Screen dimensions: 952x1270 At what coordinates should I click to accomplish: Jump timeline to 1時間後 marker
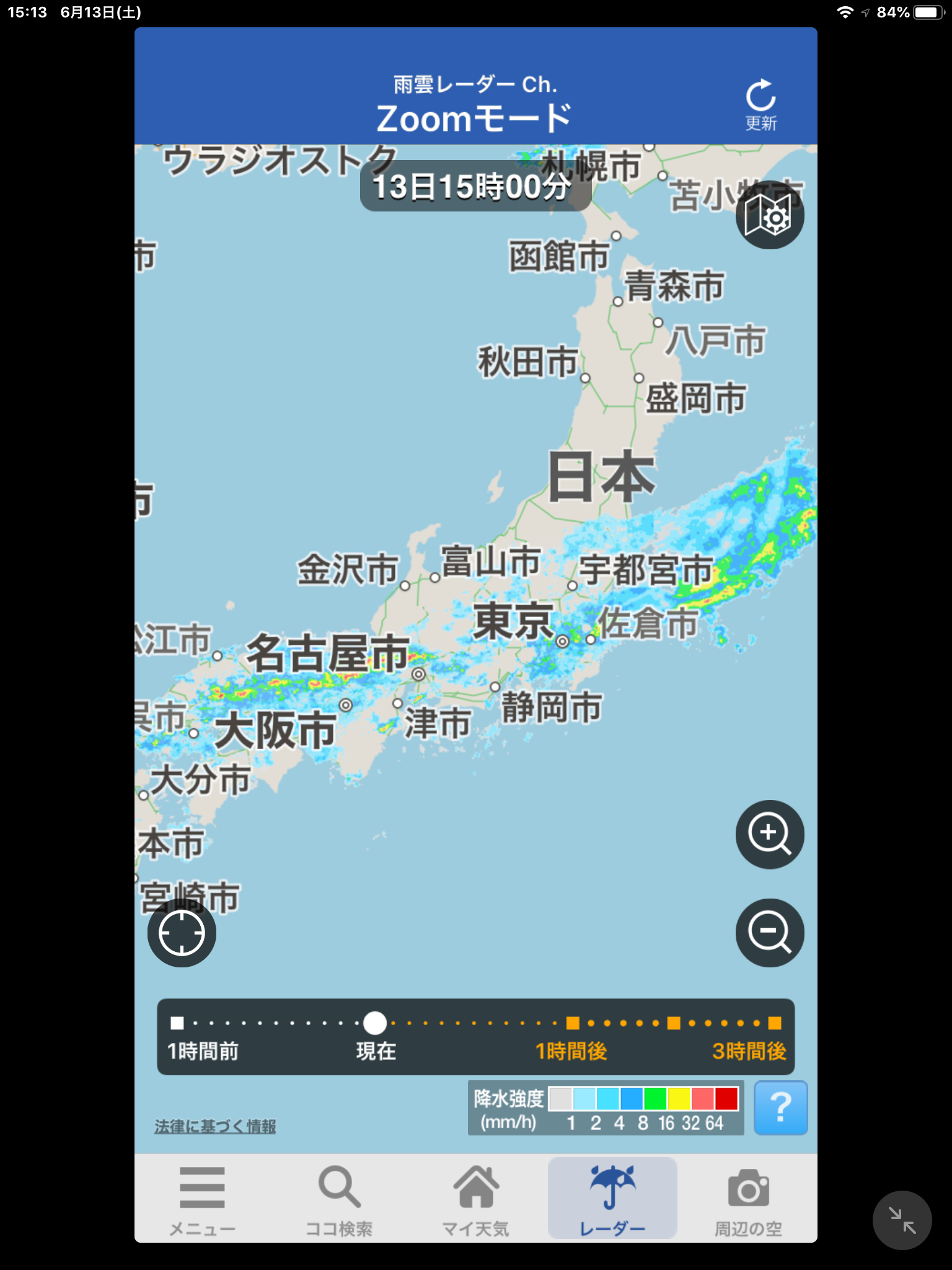click(x=573, y=1023)
